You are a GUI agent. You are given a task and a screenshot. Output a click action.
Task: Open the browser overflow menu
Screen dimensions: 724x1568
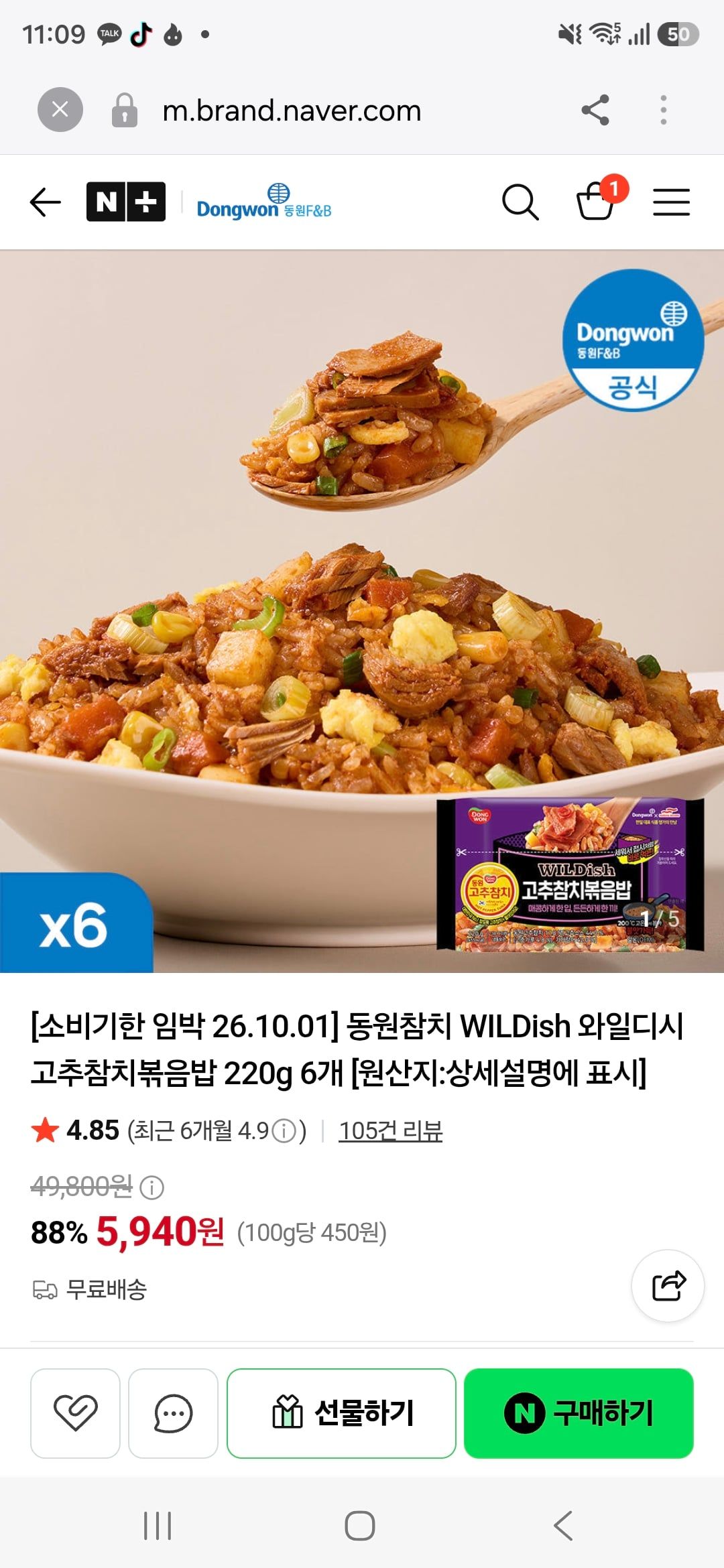[x=663, y=110]
